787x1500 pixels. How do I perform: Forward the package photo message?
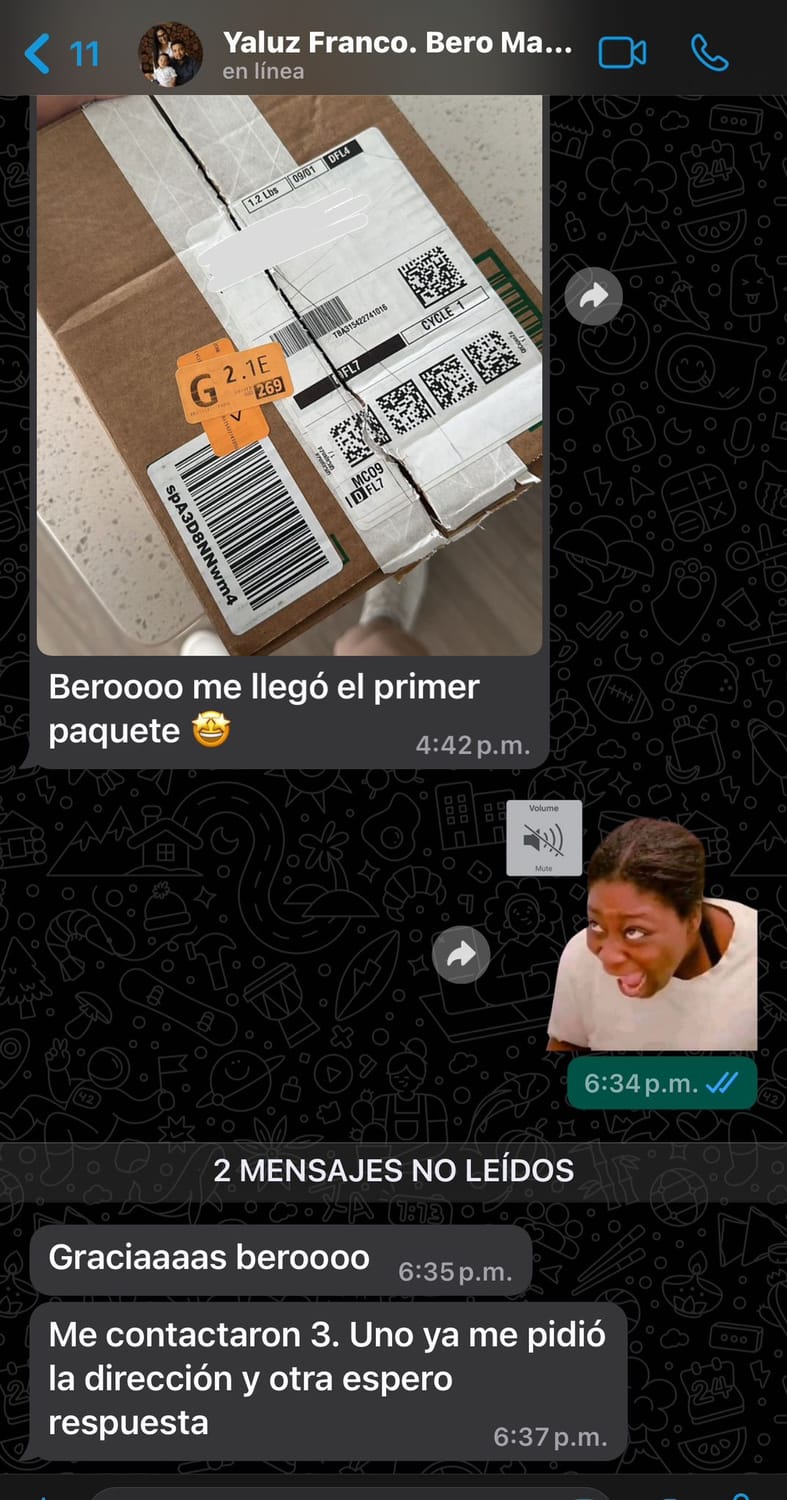(x=593, y=295)
